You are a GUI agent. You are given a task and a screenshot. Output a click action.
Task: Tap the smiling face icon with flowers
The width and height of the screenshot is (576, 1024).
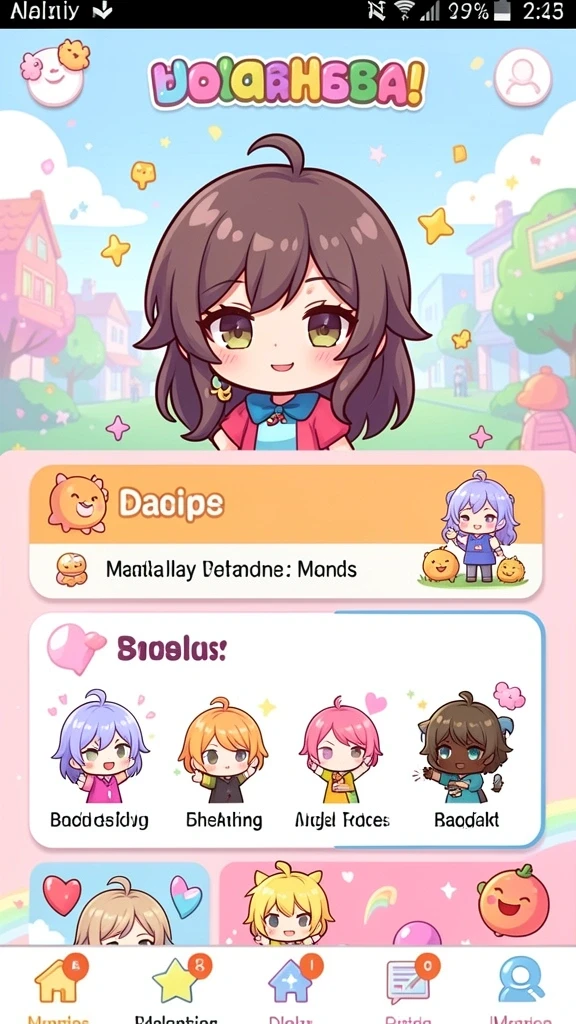55,72
